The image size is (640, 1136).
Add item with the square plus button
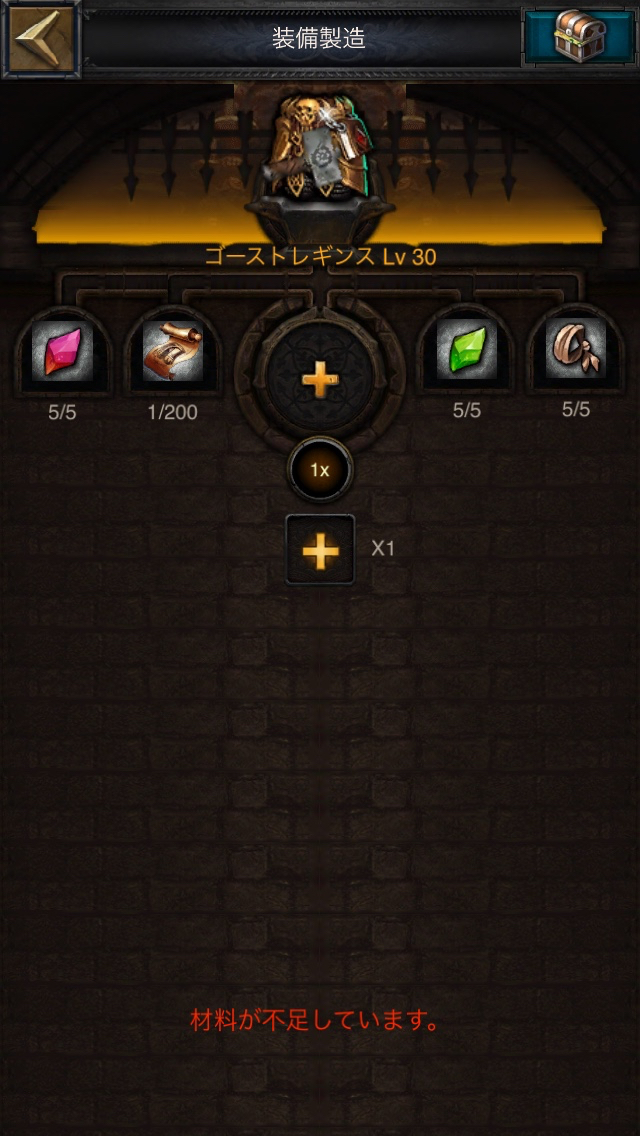pyautogui.click(x=320, y=549)
